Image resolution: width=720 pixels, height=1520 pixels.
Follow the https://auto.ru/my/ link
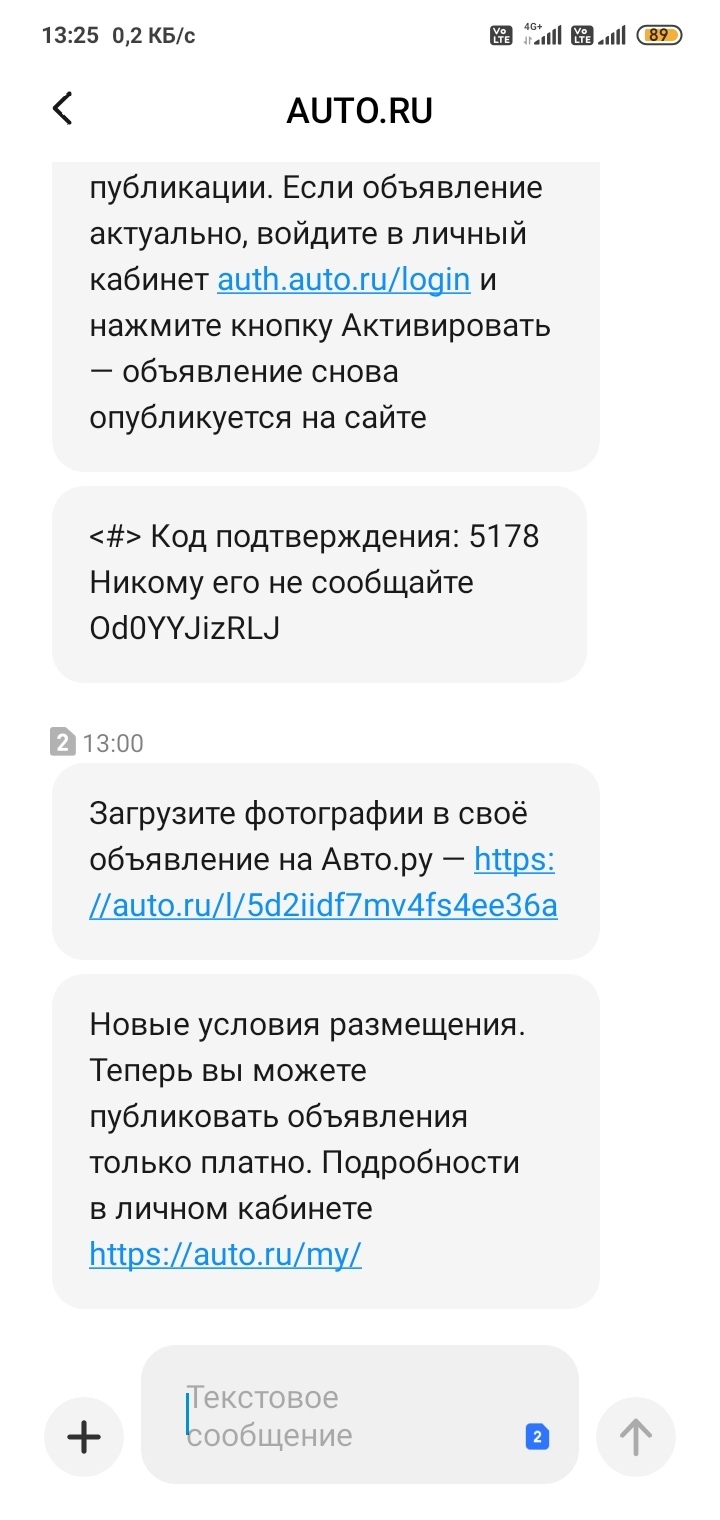click(225, 1253)
